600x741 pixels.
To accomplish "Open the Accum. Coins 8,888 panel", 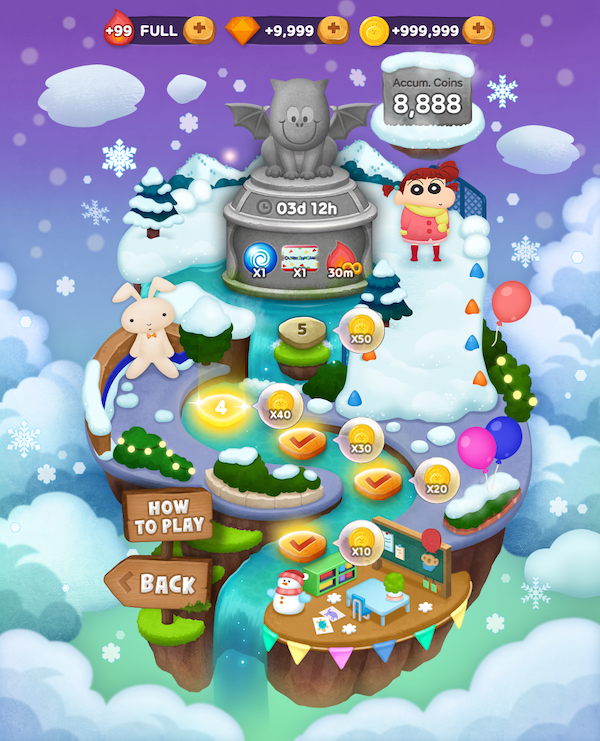I will pyautogui.click(x=427, y=97).
